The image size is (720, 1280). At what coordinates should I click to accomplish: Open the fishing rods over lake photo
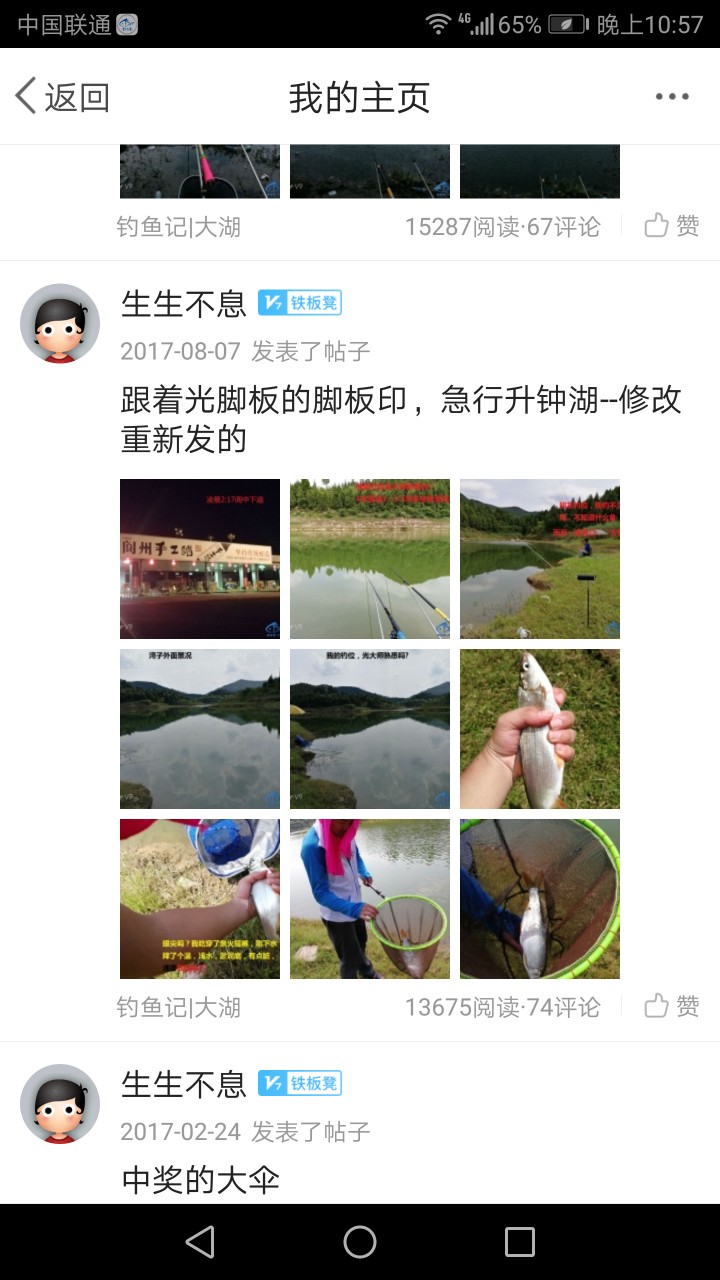tap(370, 559)
